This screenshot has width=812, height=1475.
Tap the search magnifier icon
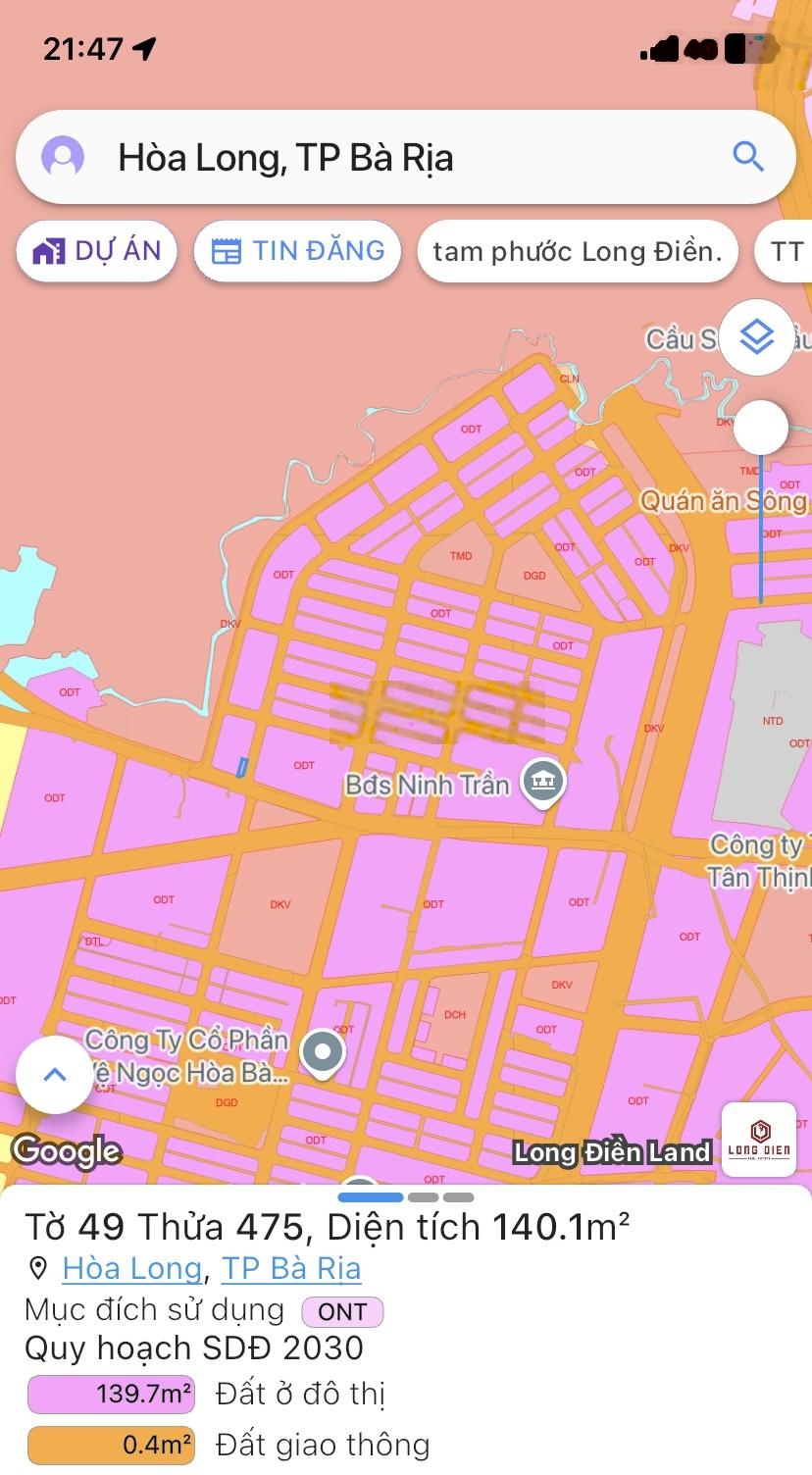tap(748, 156)
